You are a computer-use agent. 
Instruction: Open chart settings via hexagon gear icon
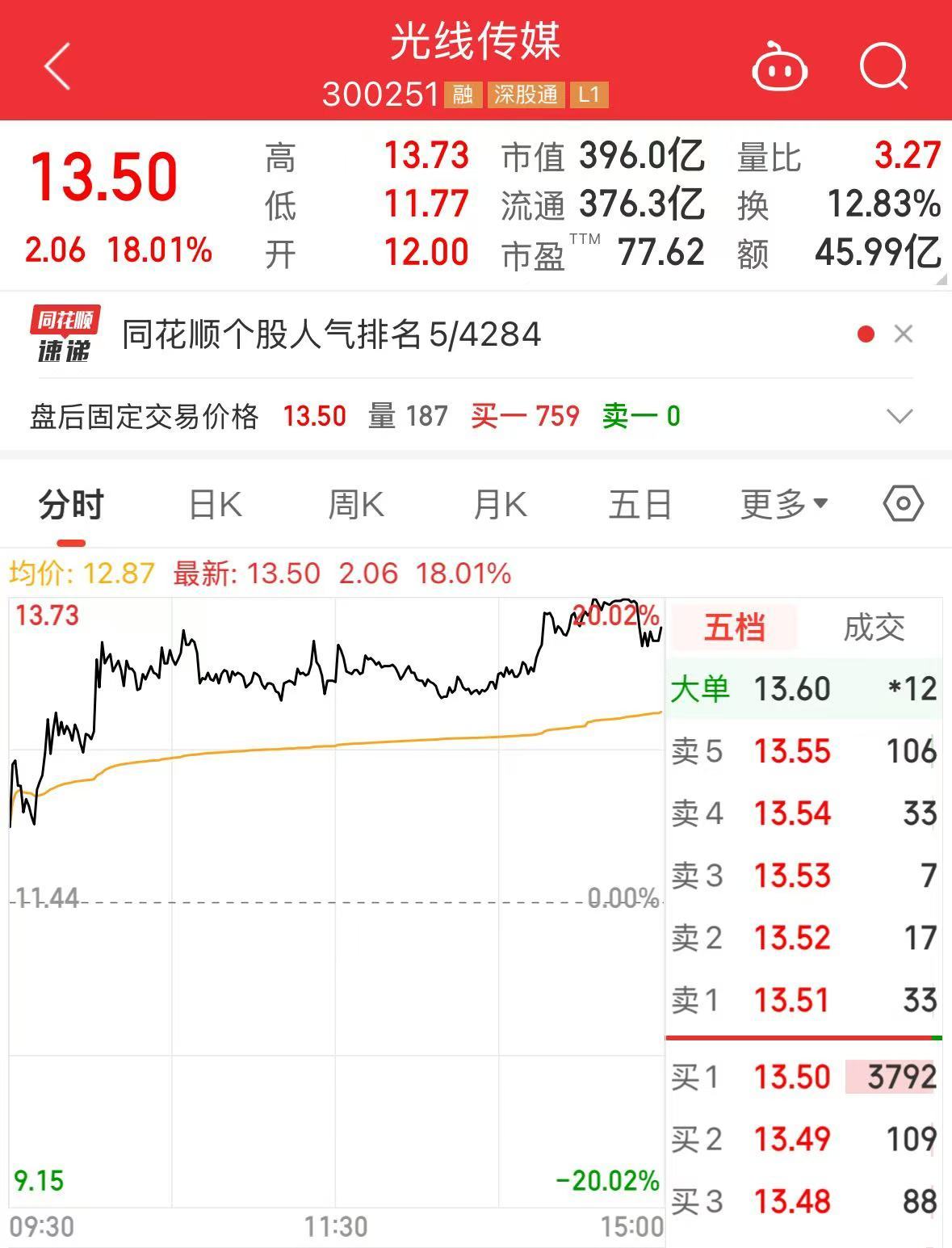click(902, 502)
